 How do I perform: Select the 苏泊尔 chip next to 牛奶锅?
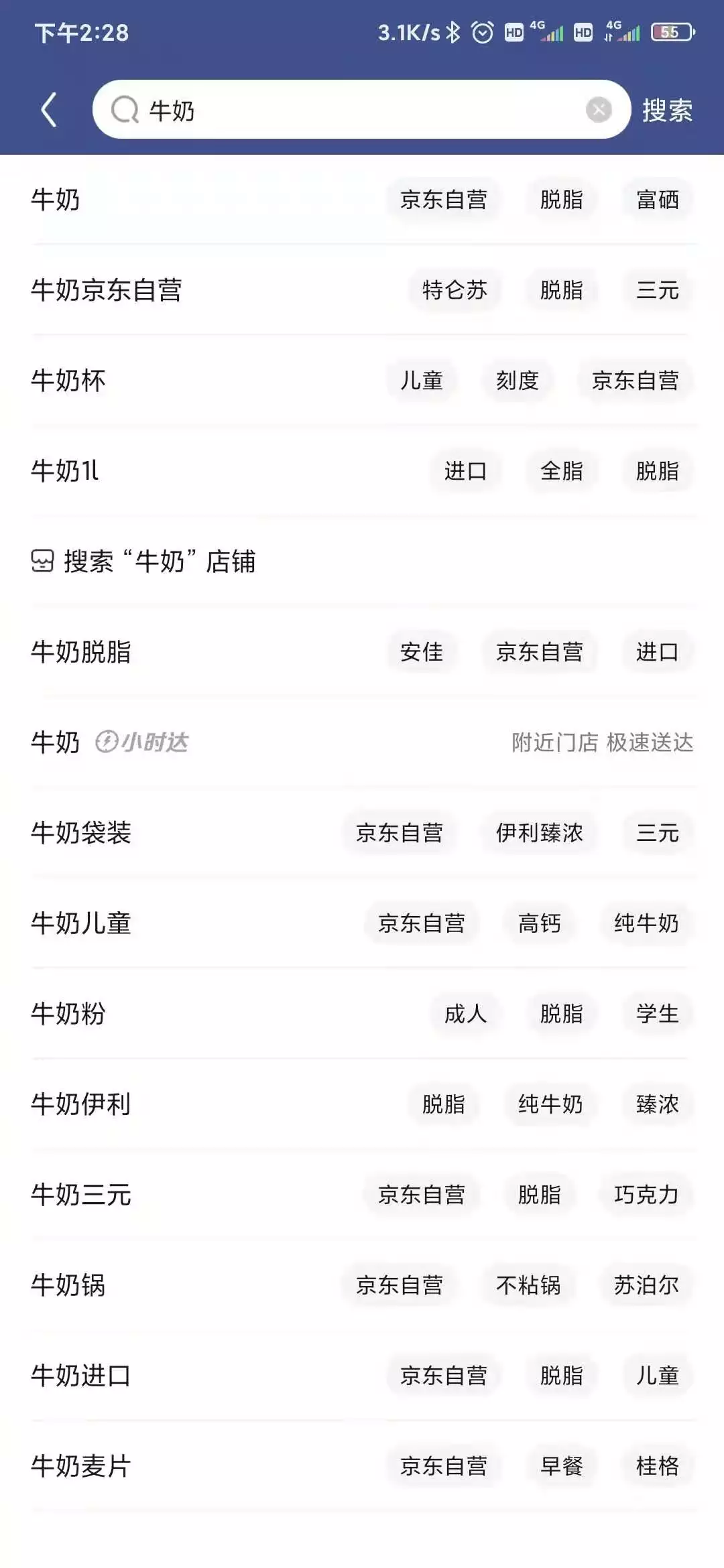(x=646, y=1285)
